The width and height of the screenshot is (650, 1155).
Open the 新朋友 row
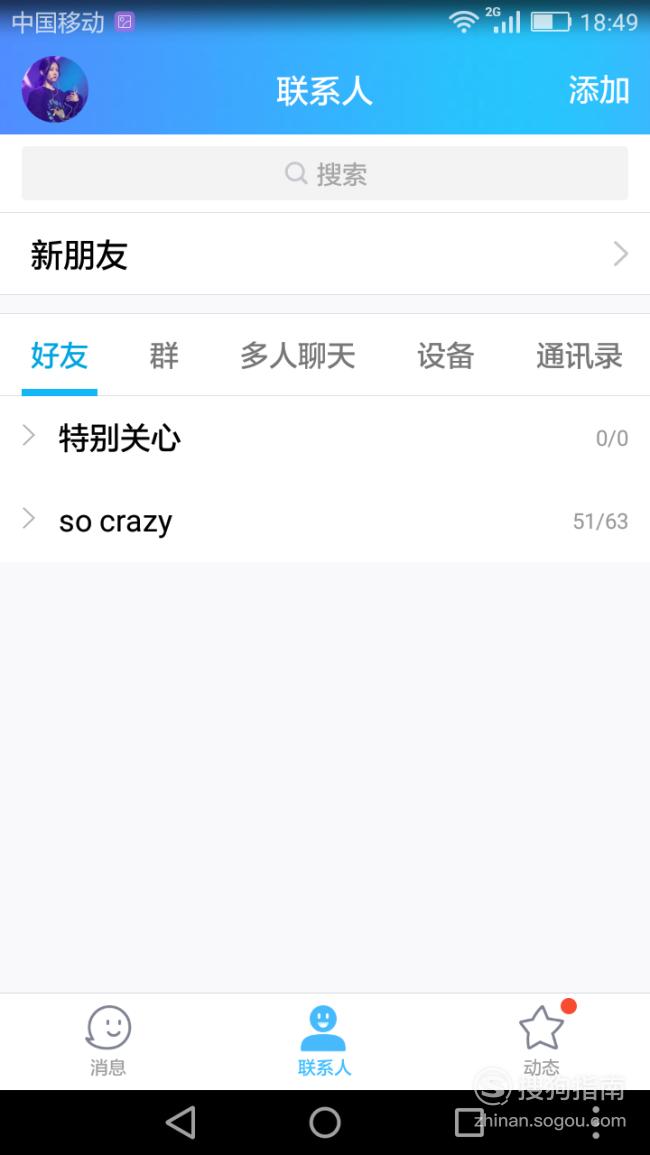point(325,254)
